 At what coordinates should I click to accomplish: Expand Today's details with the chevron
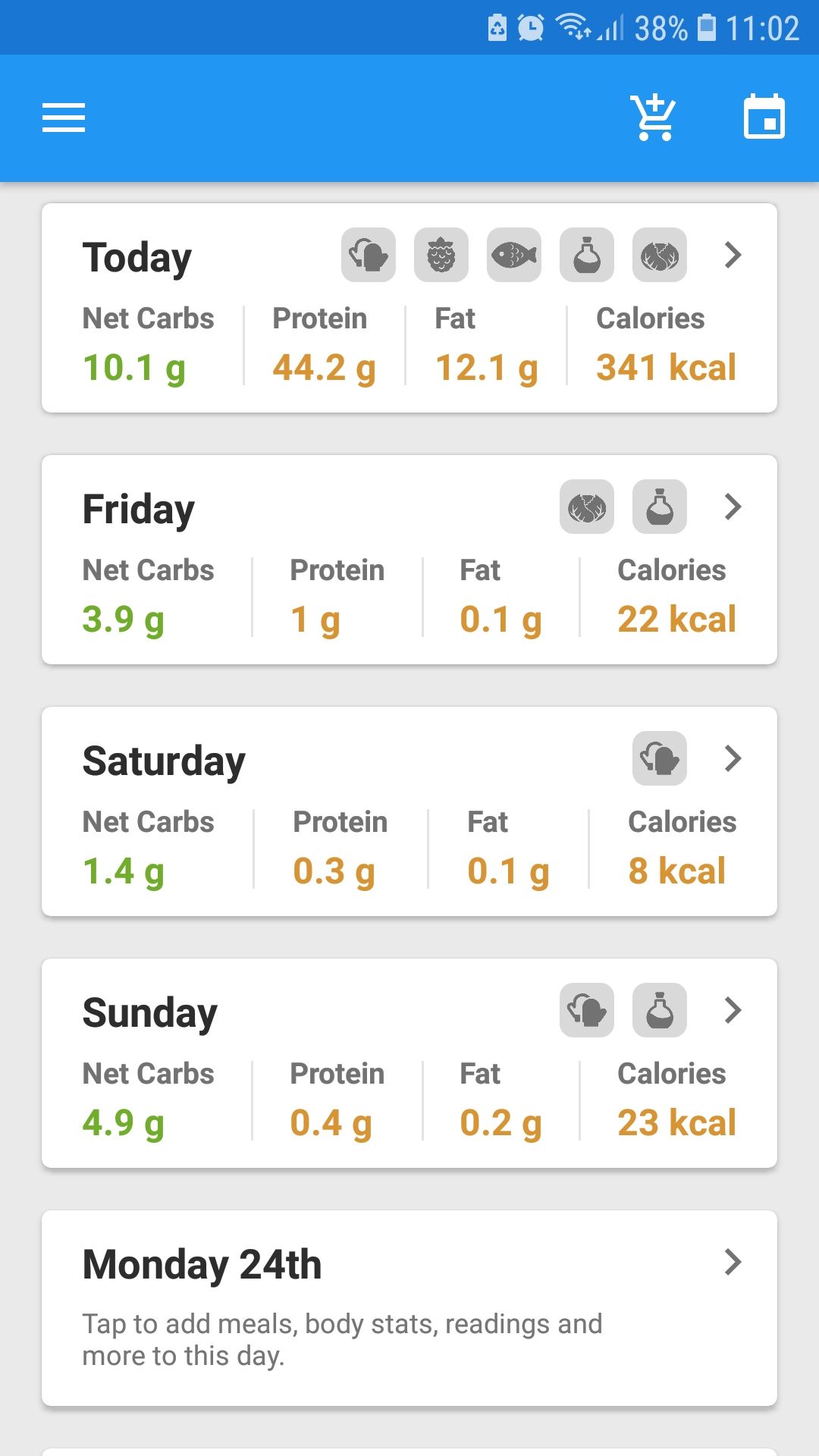tap(733, 256)
